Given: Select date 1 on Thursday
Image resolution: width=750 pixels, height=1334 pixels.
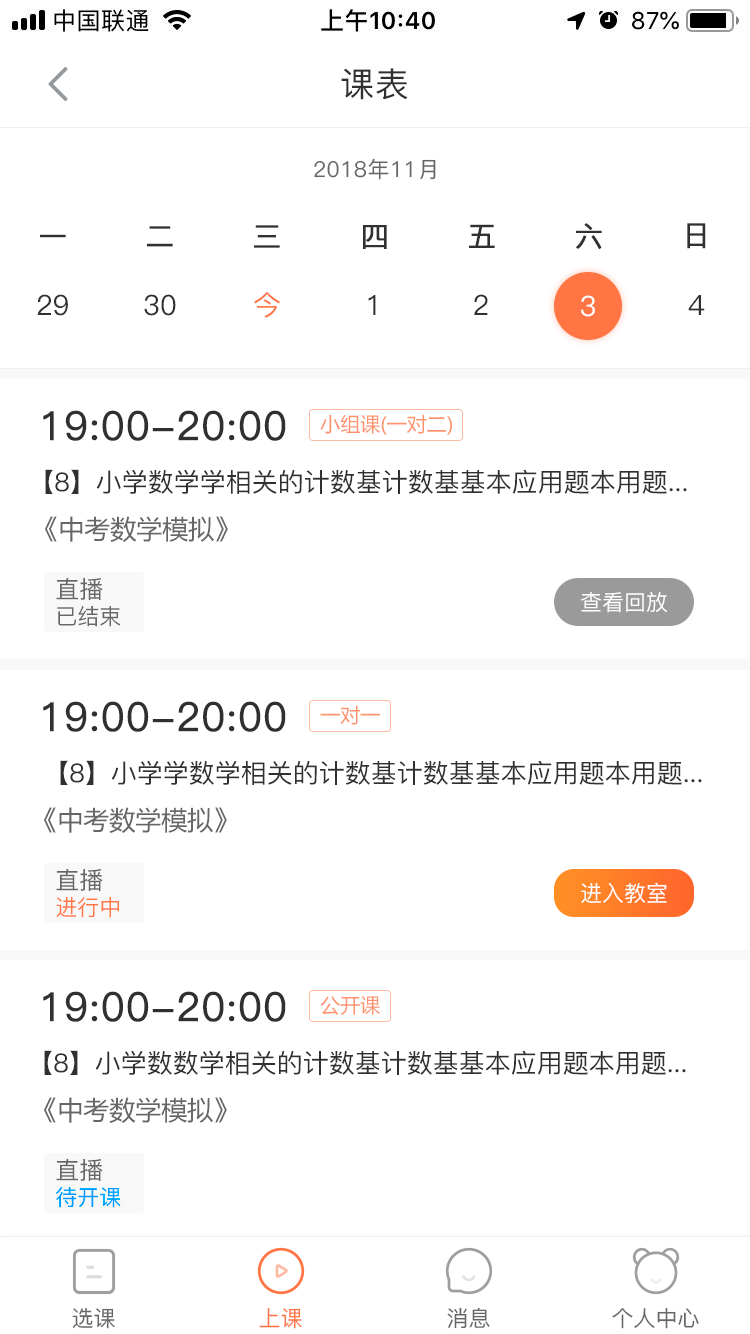Looking at the screenshot, I should (374, 306).
